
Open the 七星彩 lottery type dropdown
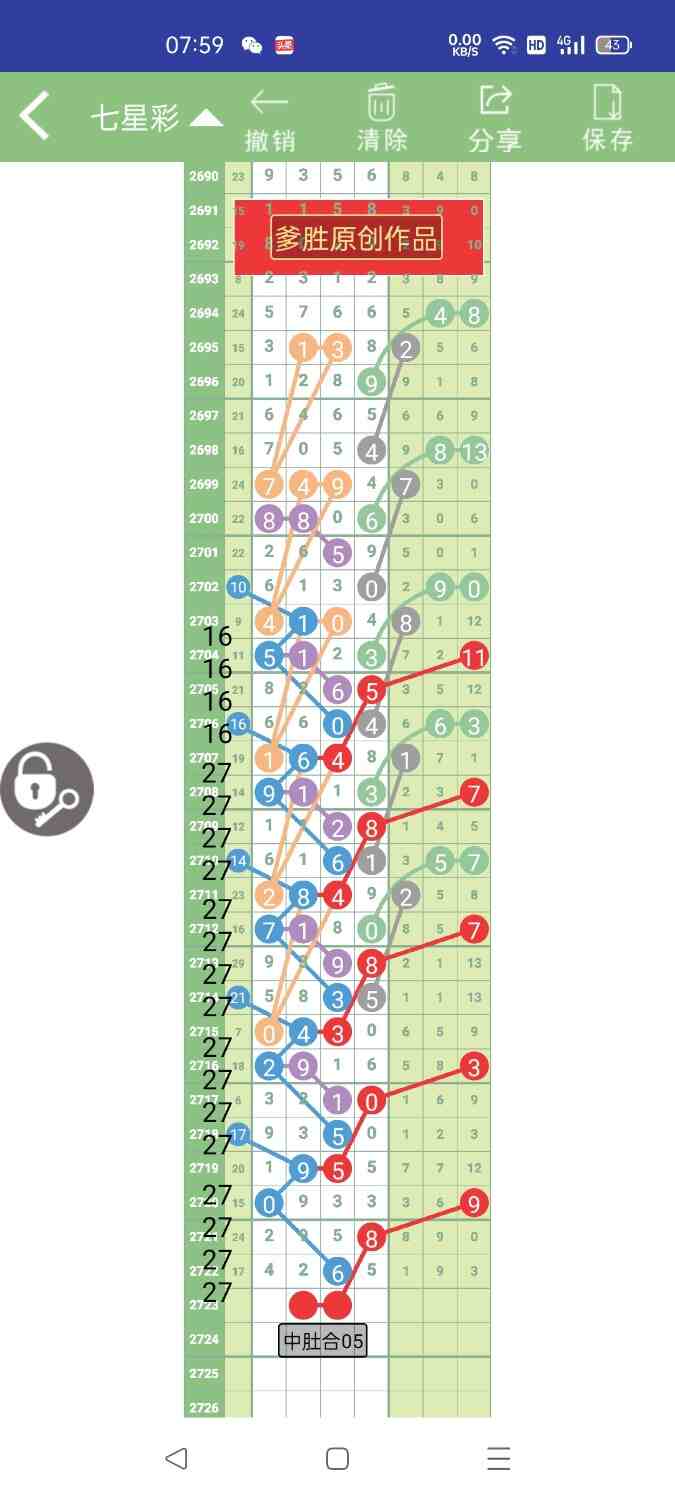[x=157, y=118]
